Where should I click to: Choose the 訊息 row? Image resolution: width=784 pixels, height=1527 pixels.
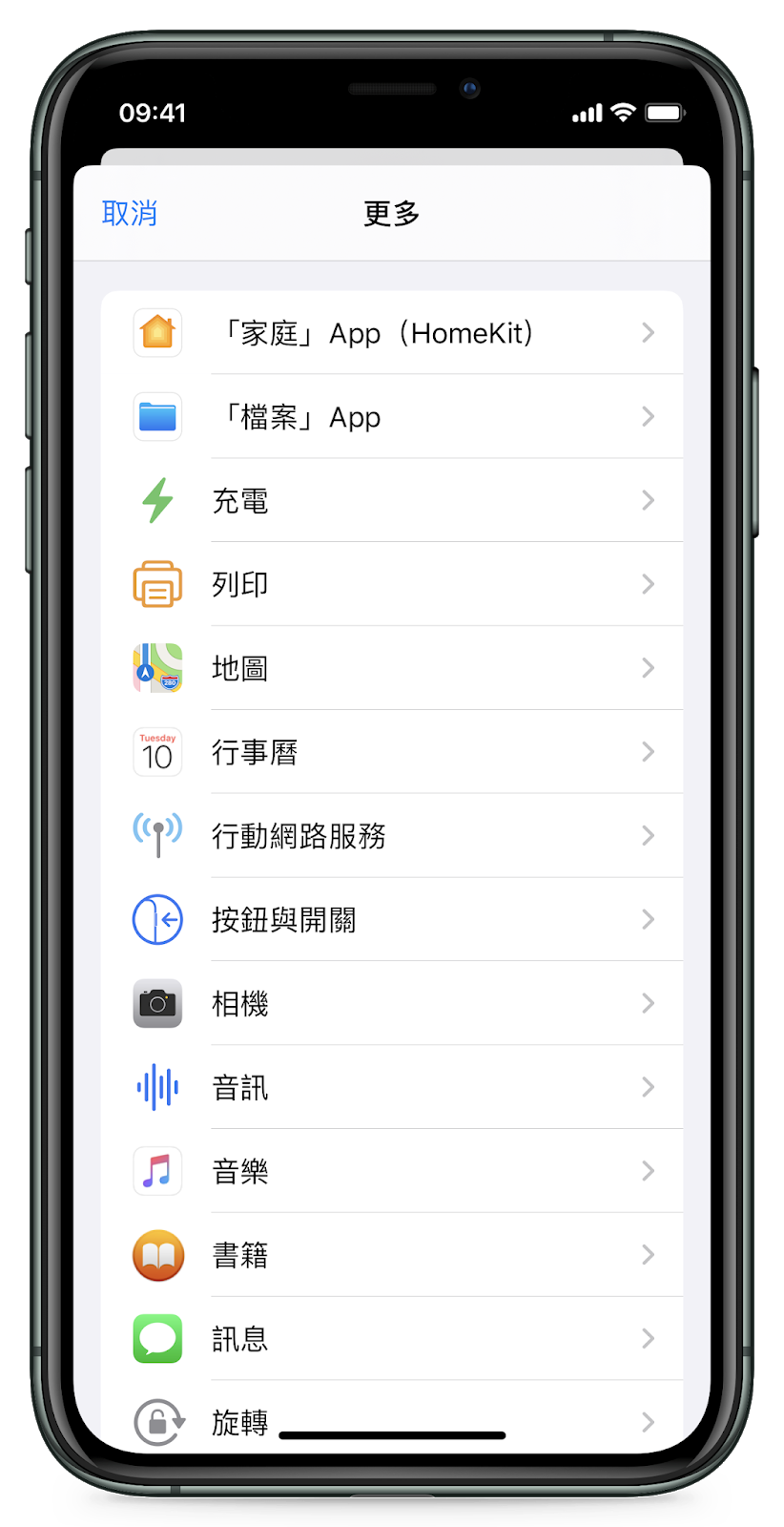coord(391,1339)
